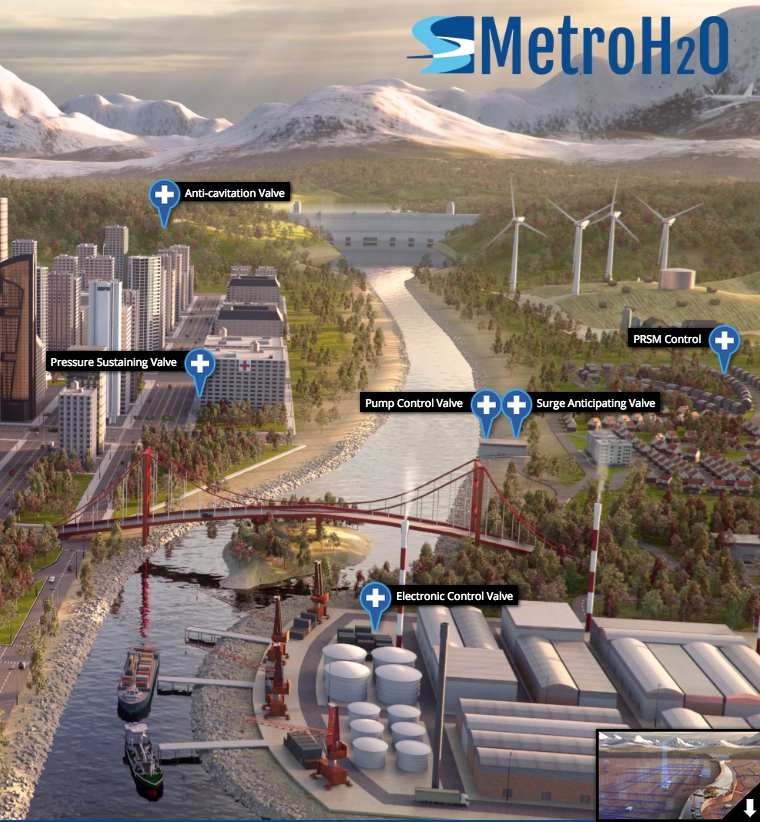
Task: View PRSM Control details
Action: coord(724,341)
